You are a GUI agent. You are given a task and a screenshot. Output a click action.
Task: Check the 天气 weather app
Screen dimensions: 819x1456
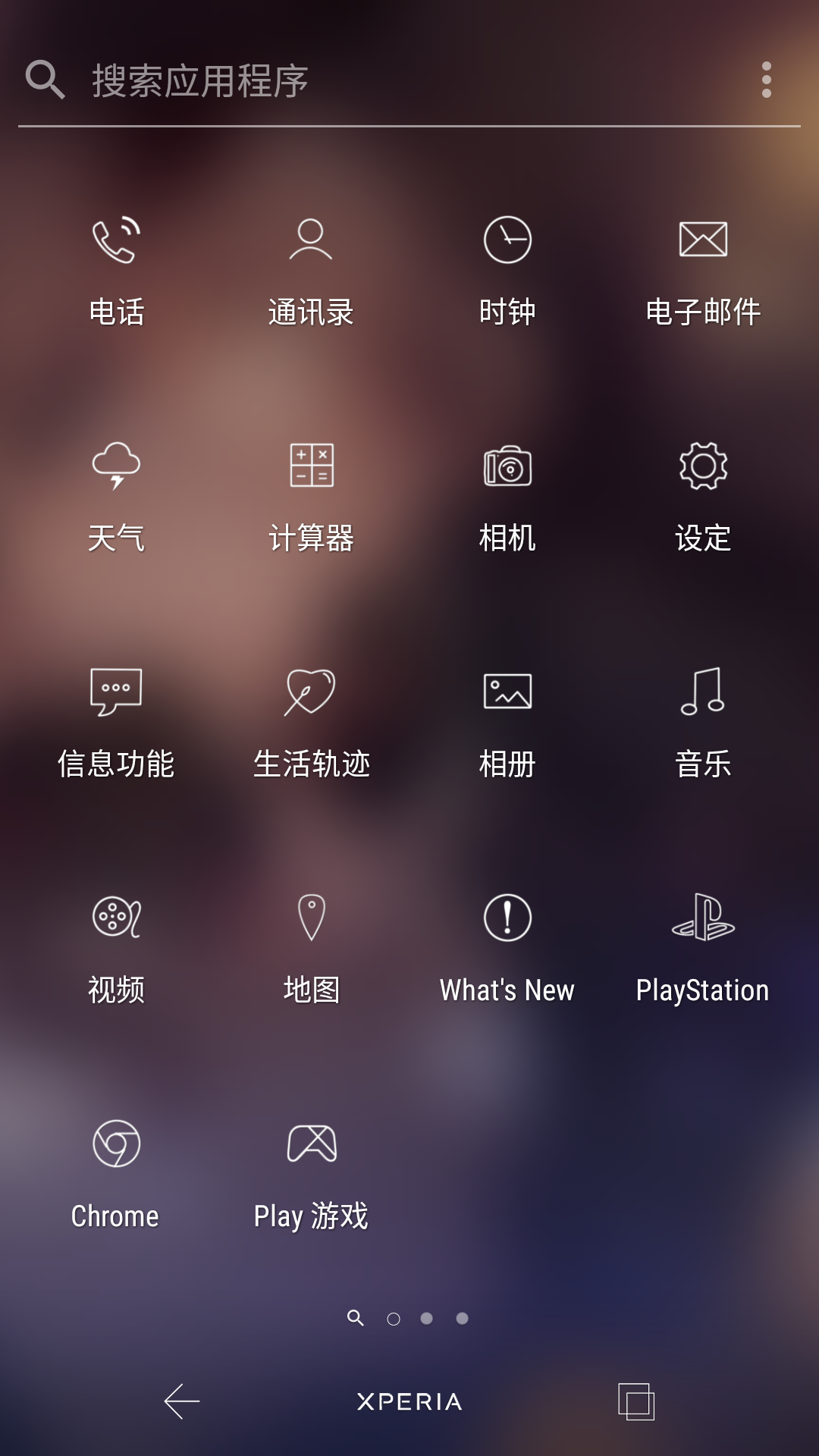(x=116, y=497)
